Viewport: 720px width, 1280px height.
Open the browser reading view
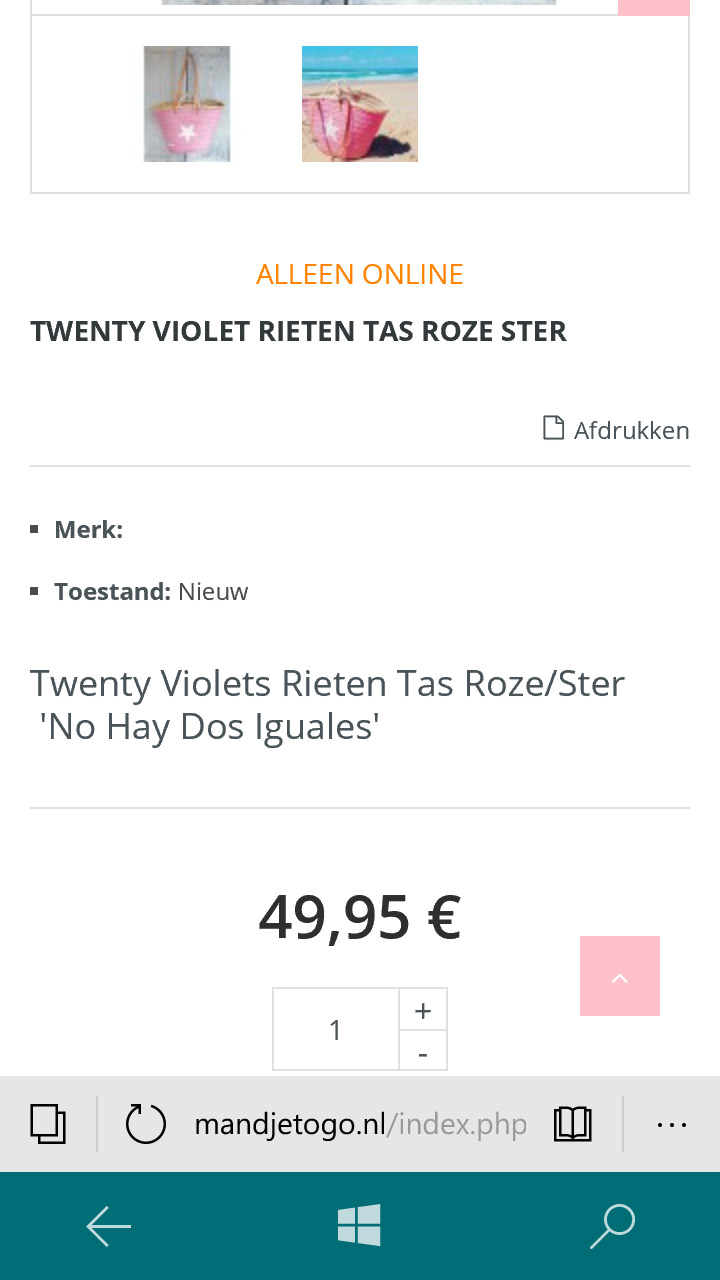(573, 1124)
